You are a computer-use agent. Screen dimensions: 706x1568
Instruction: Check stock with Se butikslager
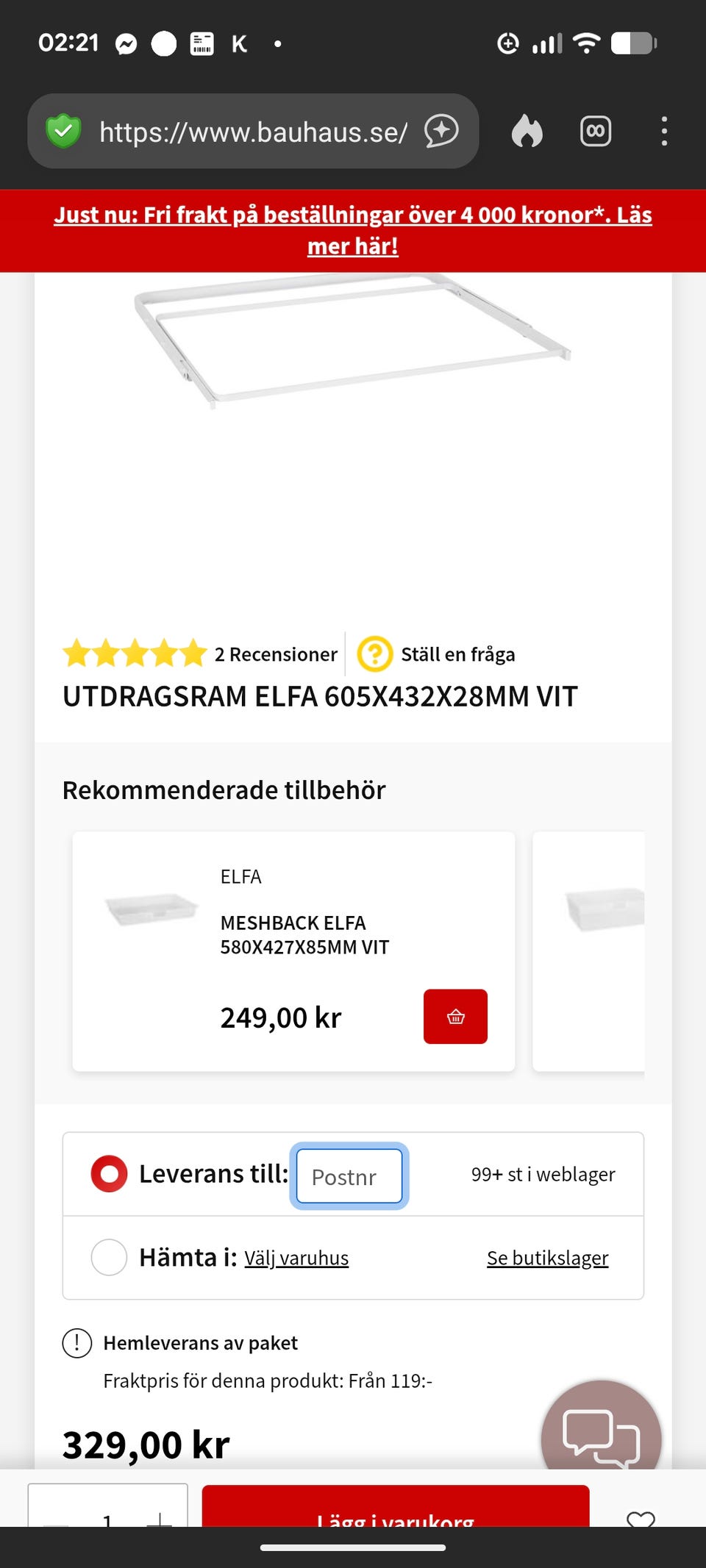point(547,1258)
